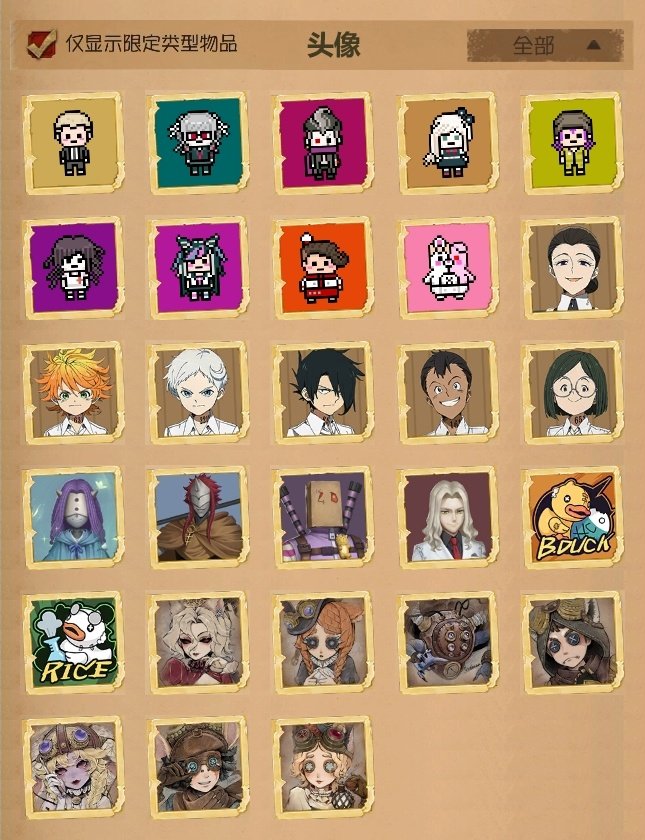Viewport: 645px width, 840px height.
Task: Pick the RICE duck avatar
Action: click(x=72, y=642)
